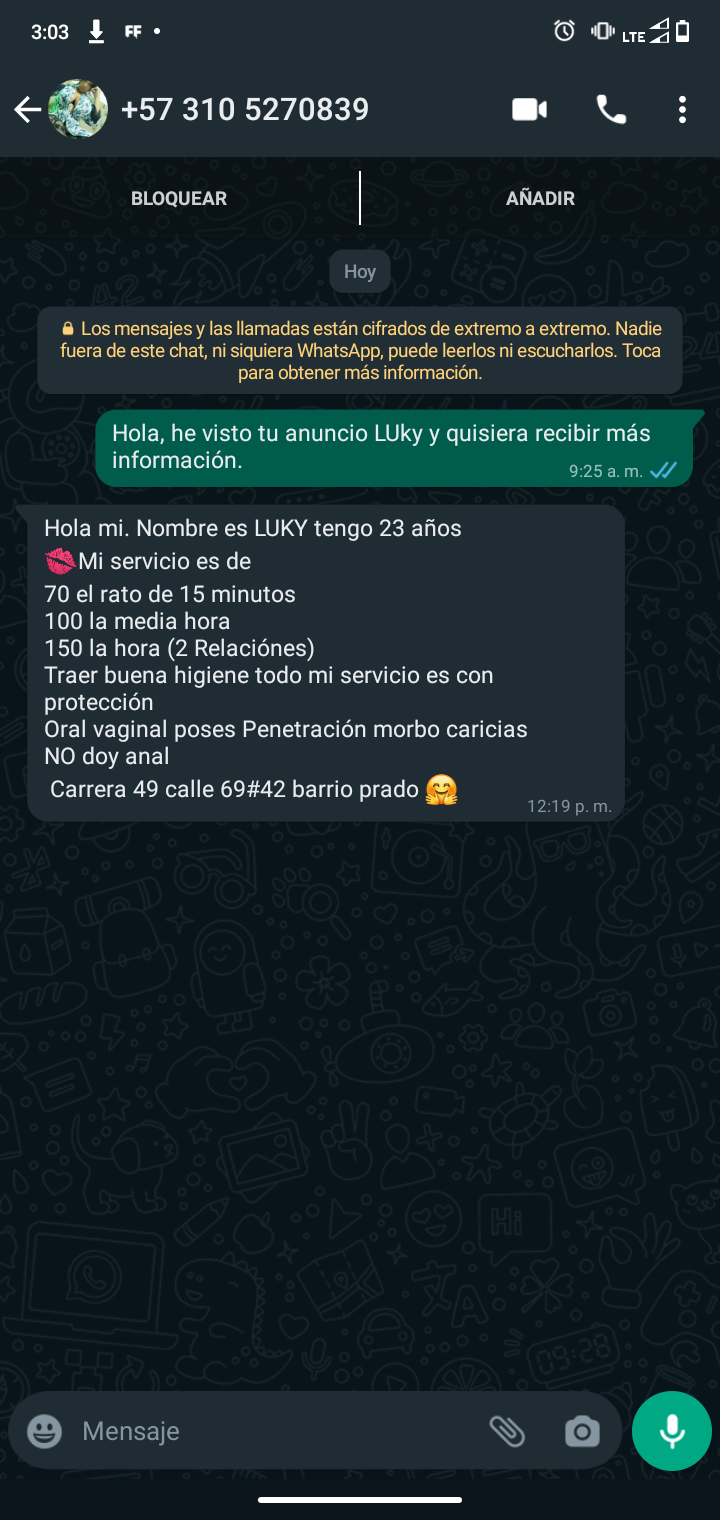Open the camera from message bar
This screenshot has width=720, height=1520.
coord(582,1431)
